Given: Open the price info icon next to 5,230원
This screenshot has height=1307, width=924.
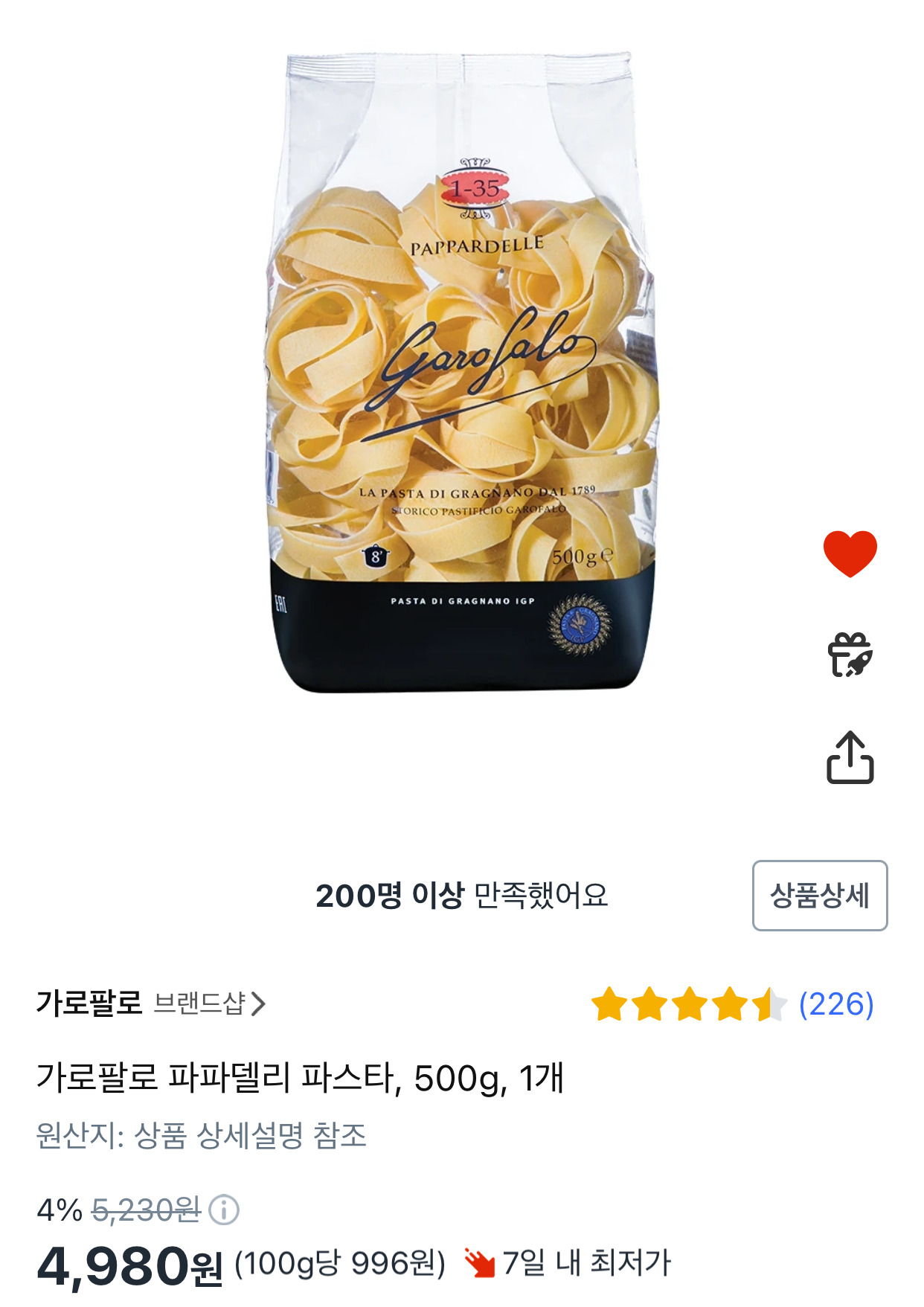Looking at the screenshot, I should [223, 1210].
